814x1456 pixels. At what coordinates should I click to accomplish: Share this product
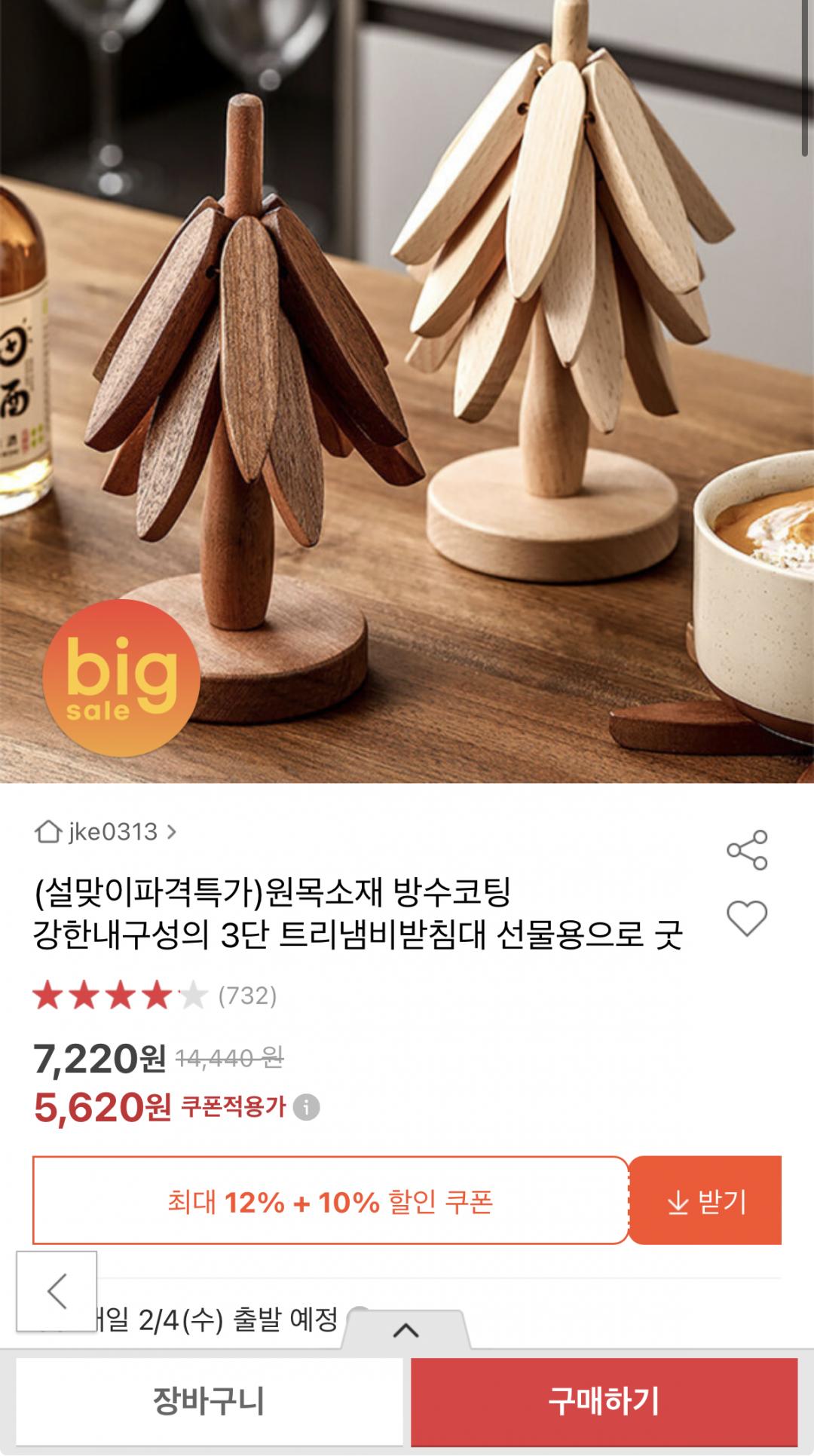747,850
